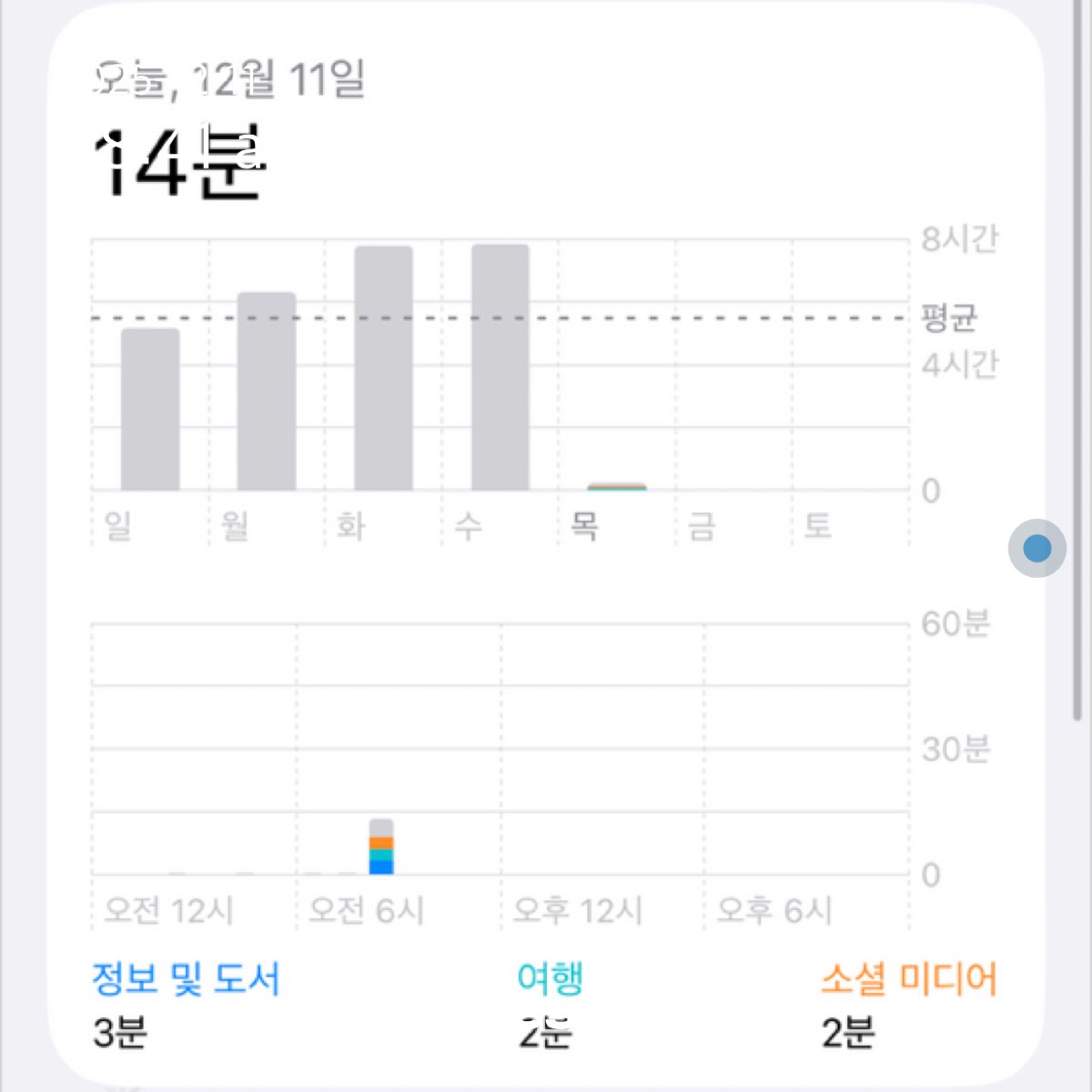The width and height of the screenshot is (1092, 1092).
Task: Select Sunday's (일) usage bar
Action: pyautogui.click(x=150, y=409)
